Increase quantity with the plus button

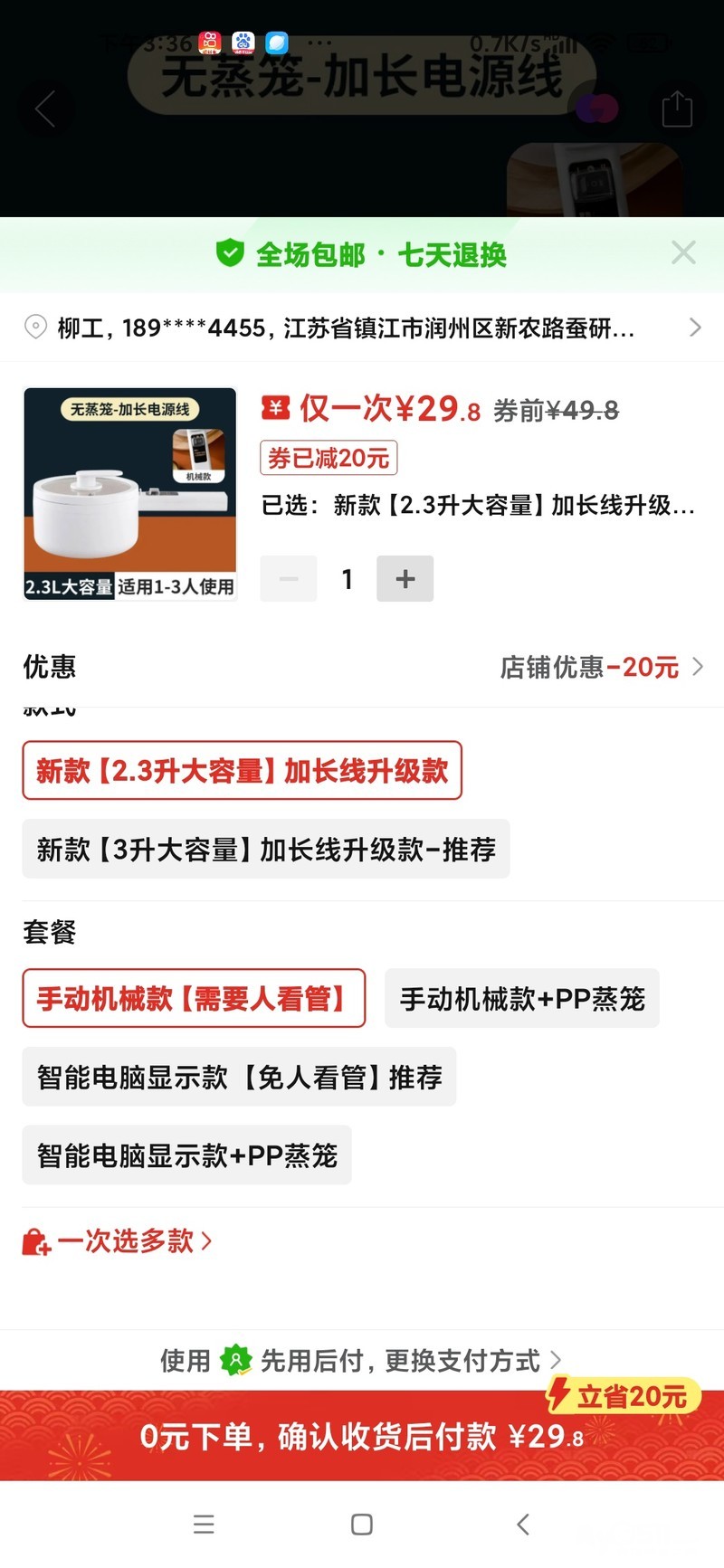tap(405, 579)
